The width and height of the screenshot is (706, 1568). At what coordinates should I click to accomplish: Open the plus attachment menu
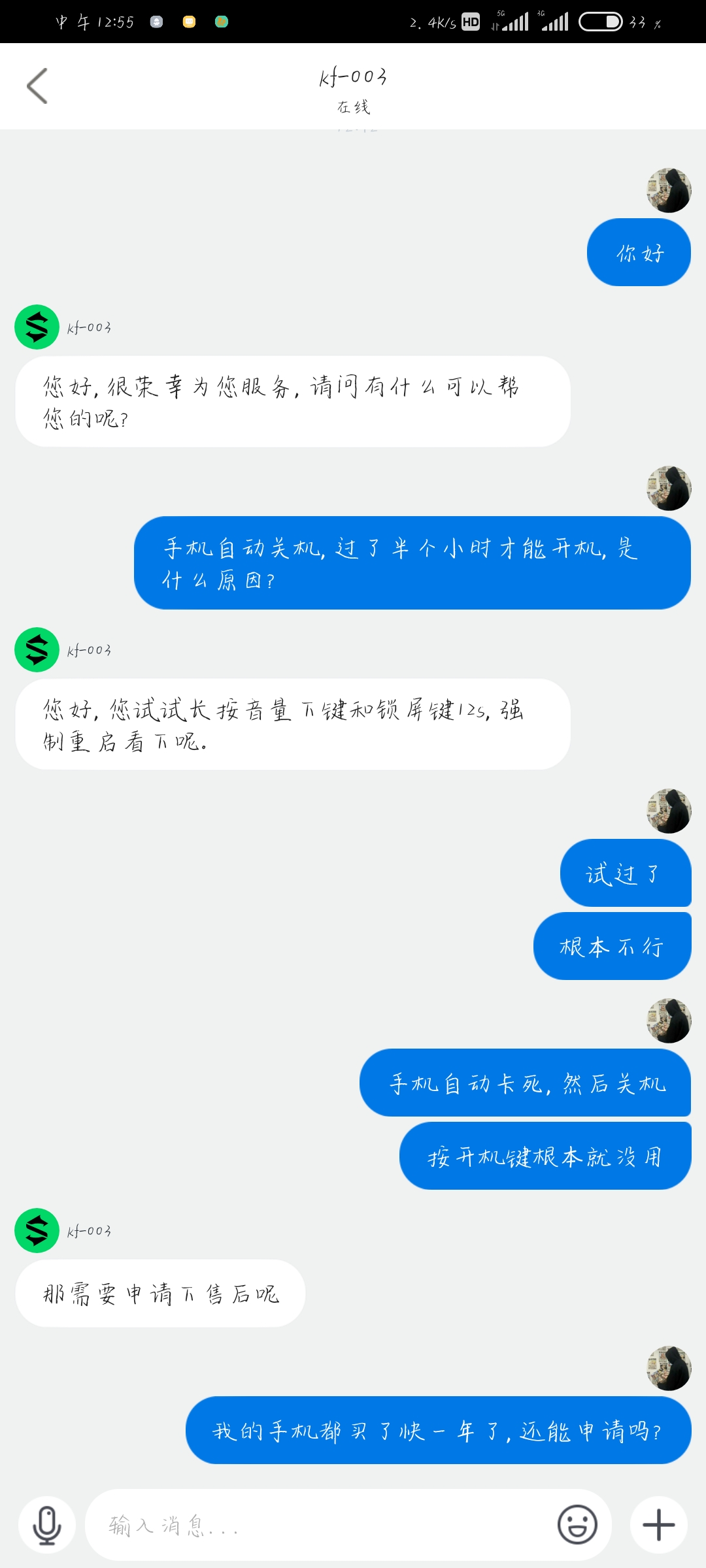click(658, 1526)
